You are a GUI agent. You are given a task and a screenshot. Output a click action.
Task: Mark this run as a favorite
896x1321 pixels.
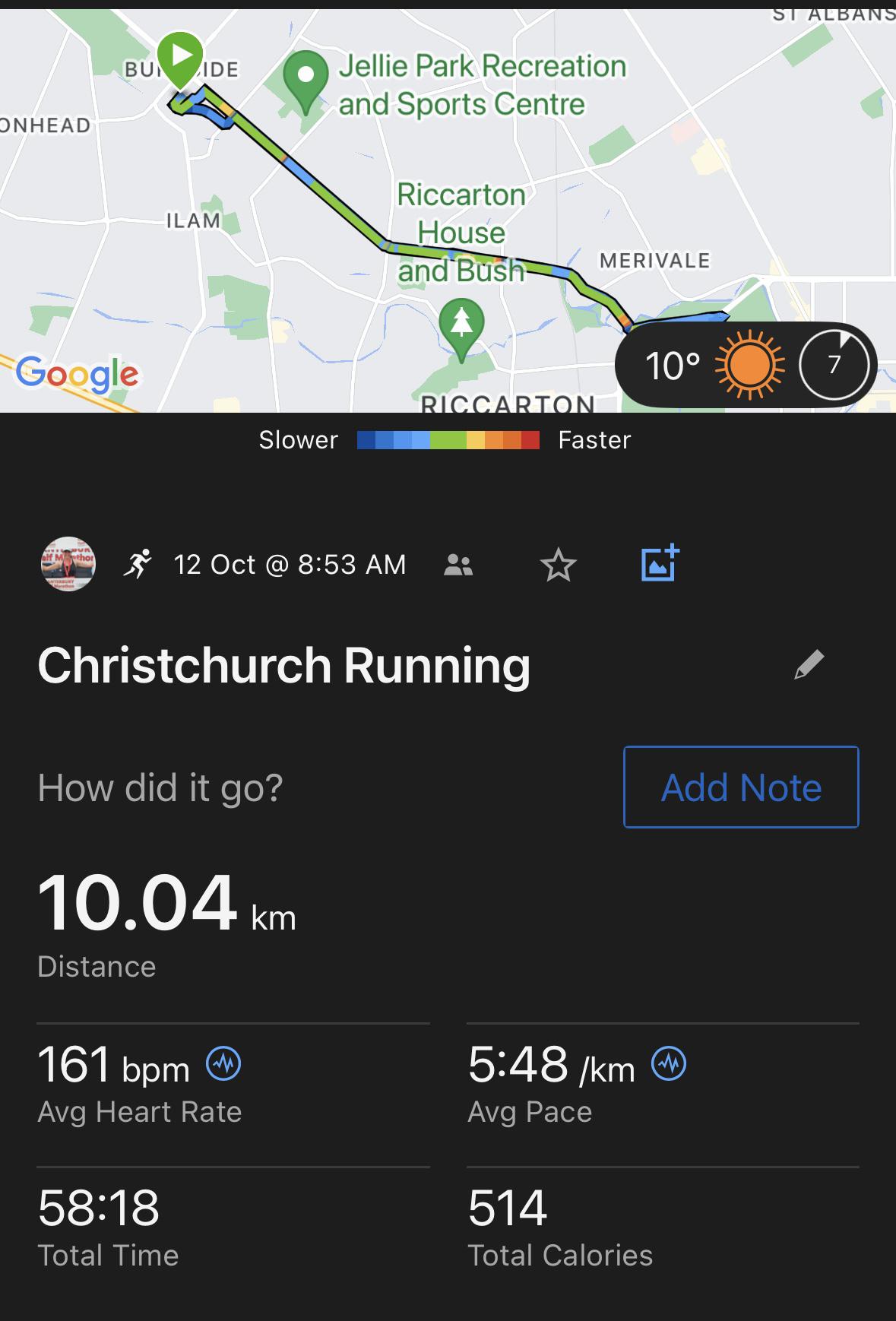coord(559,565)
